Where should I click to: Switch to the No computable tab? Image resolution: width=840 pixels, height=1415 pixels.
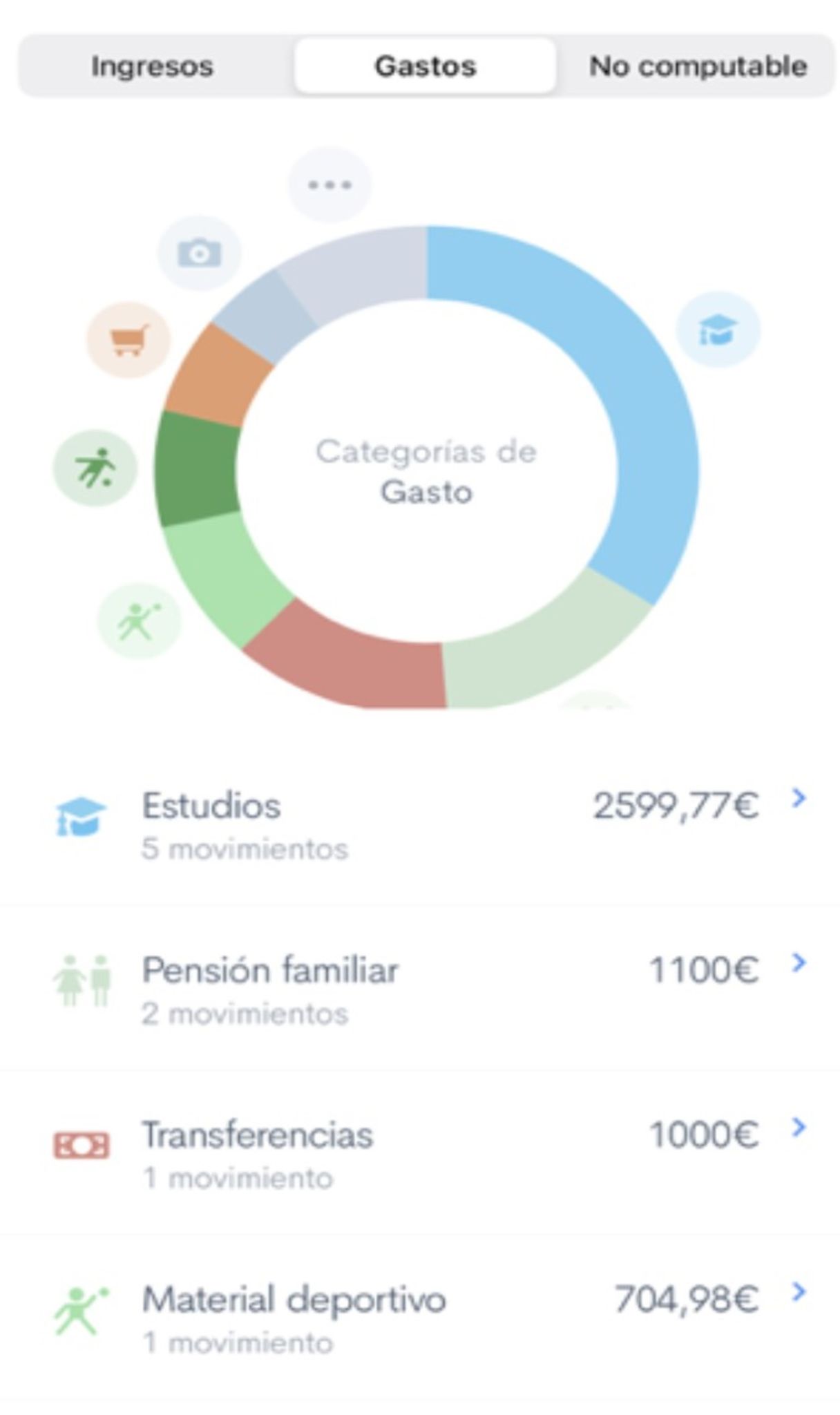698,66
